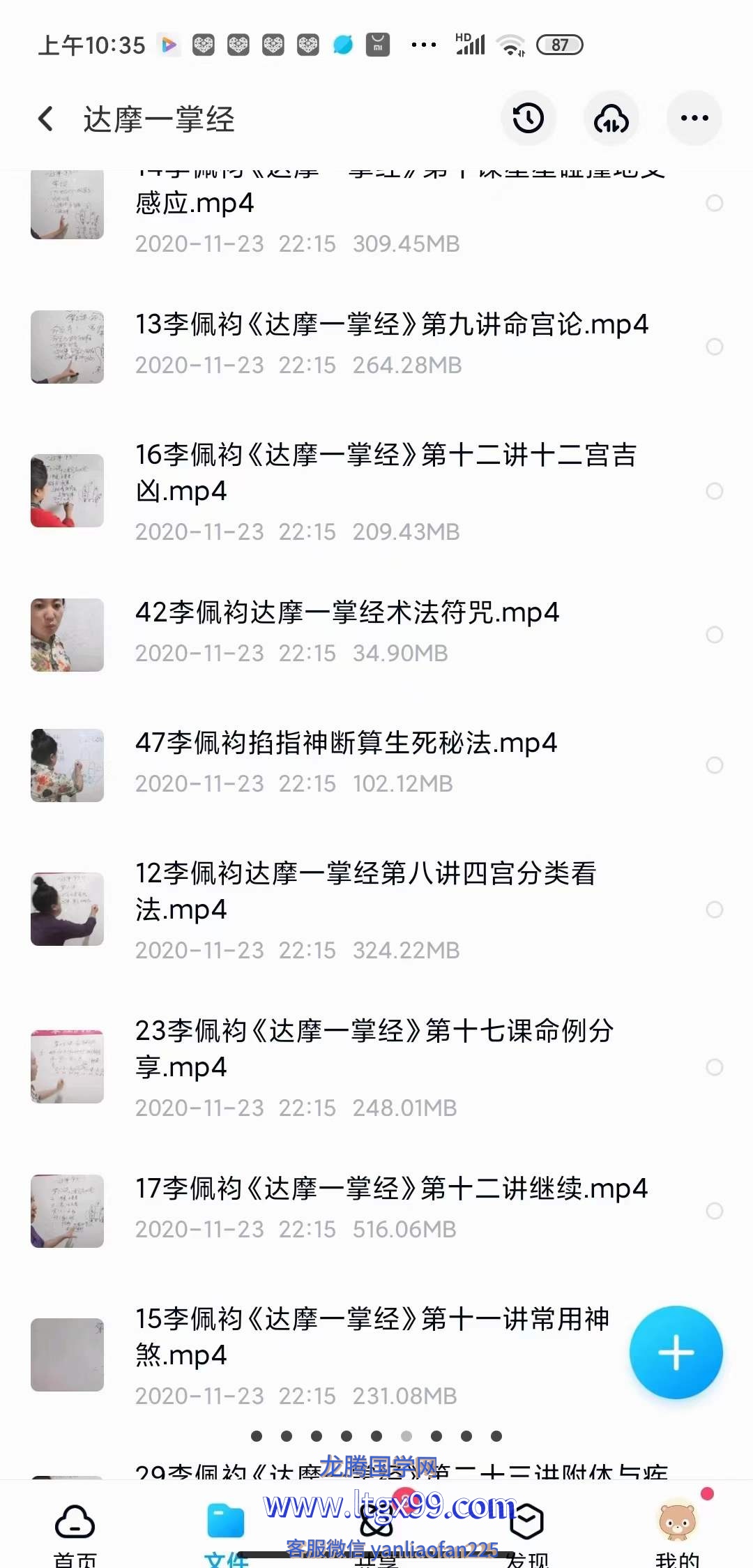Open the three-dot overflow menu

[x=694, y=118]
